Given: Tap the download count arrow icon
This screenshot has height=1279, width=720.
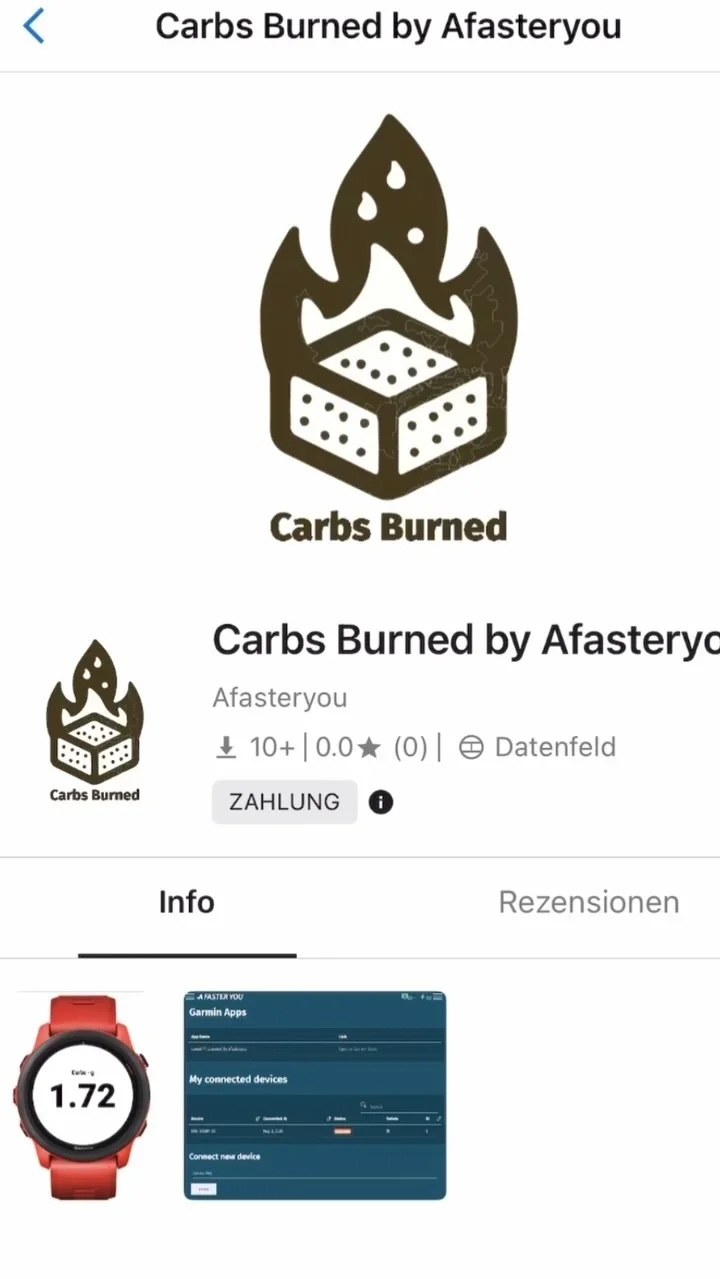Looking at the screenshot, I should pos(226,747).
